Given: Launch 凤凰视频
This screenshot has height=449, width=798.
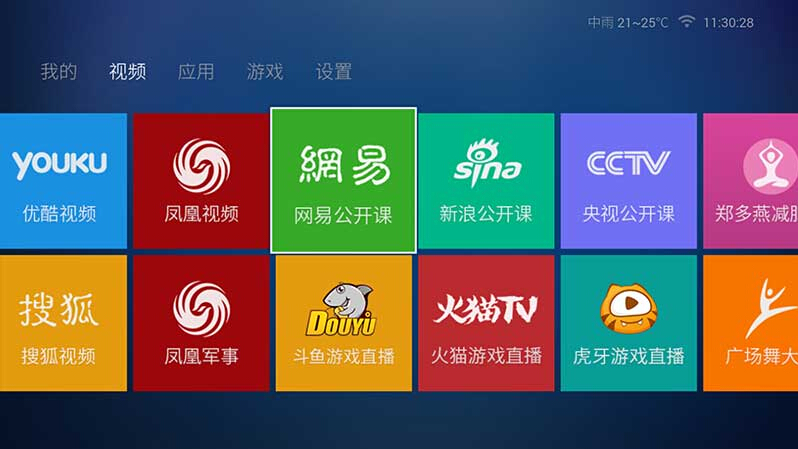Looking at the screenshot, I should (x=201, y=181).
